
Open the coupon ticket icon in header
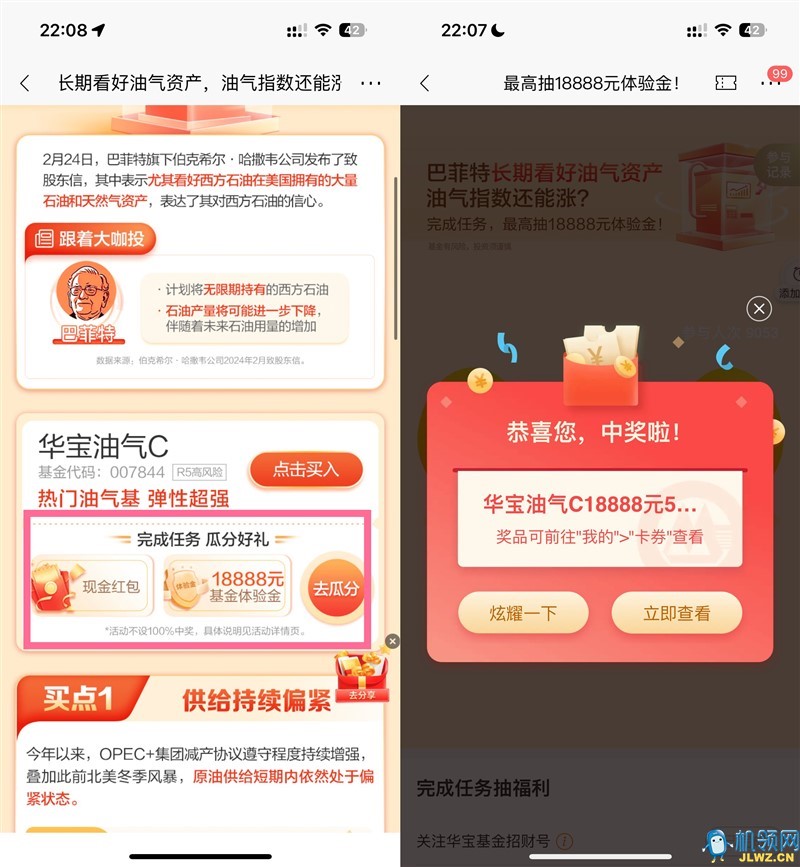[x=726, y=84]
